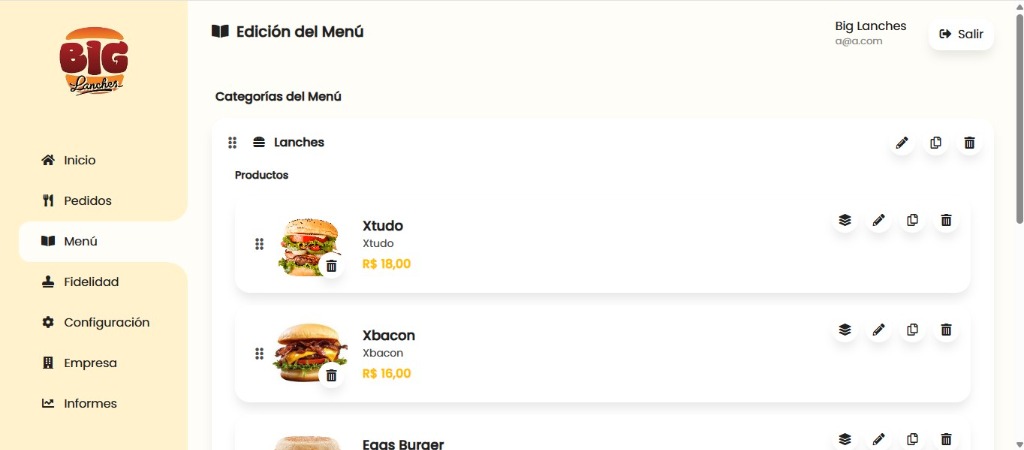Delete the Xbacon product
1024x450 pixels.
(x=946, y=330)
